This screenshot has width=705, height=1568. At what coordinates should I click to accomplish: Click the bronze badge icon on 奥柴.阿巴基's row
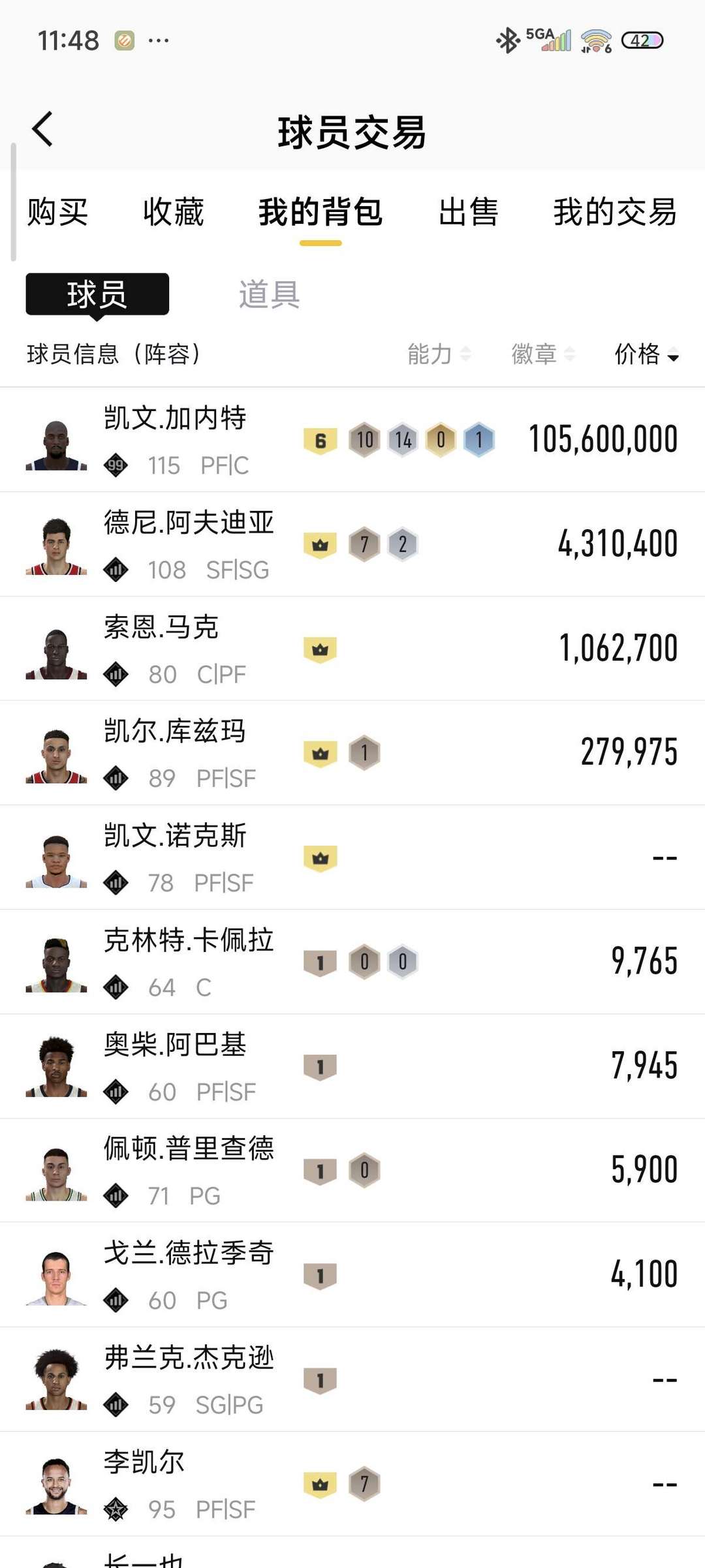pos(320,1065)
